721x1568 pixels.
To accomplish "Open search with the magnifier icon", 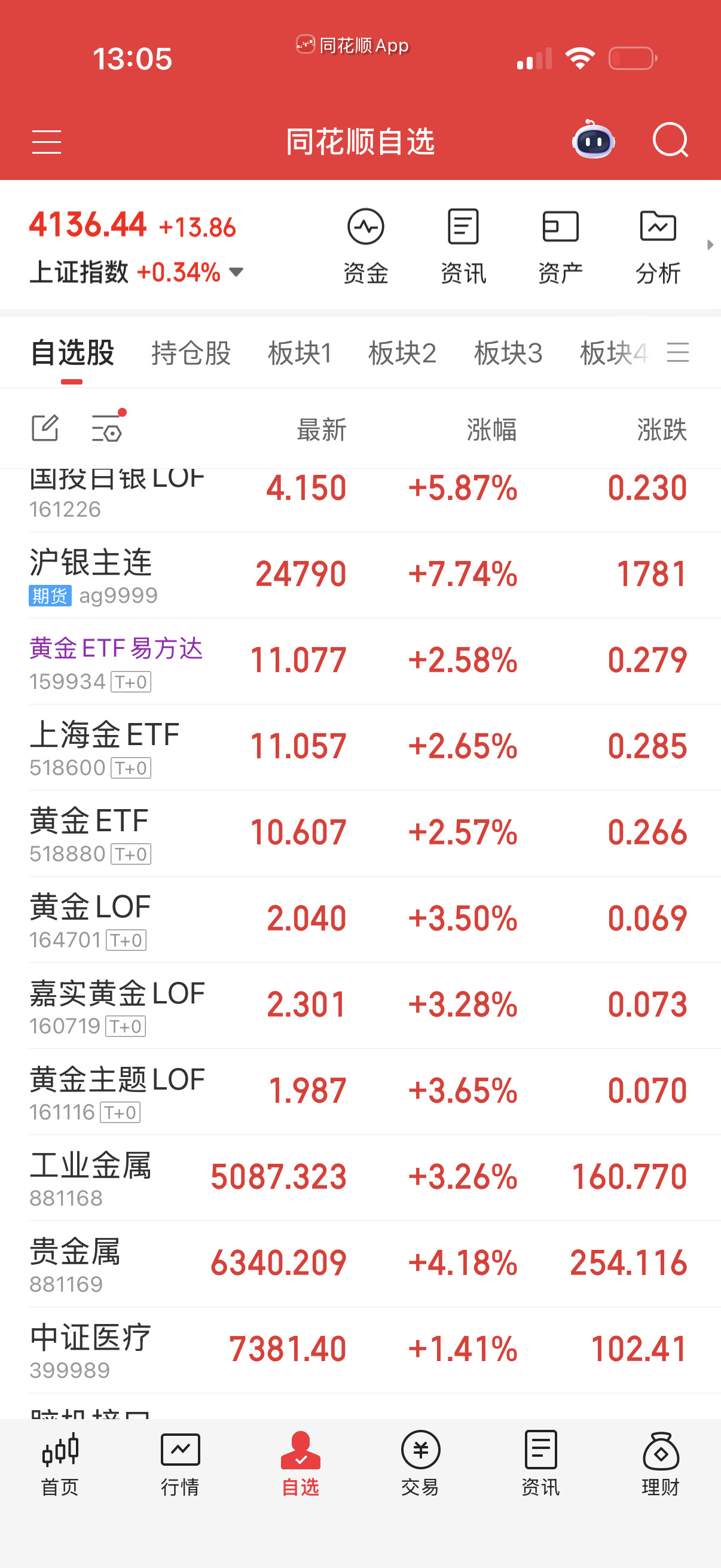I will click(x=670, y=141).
